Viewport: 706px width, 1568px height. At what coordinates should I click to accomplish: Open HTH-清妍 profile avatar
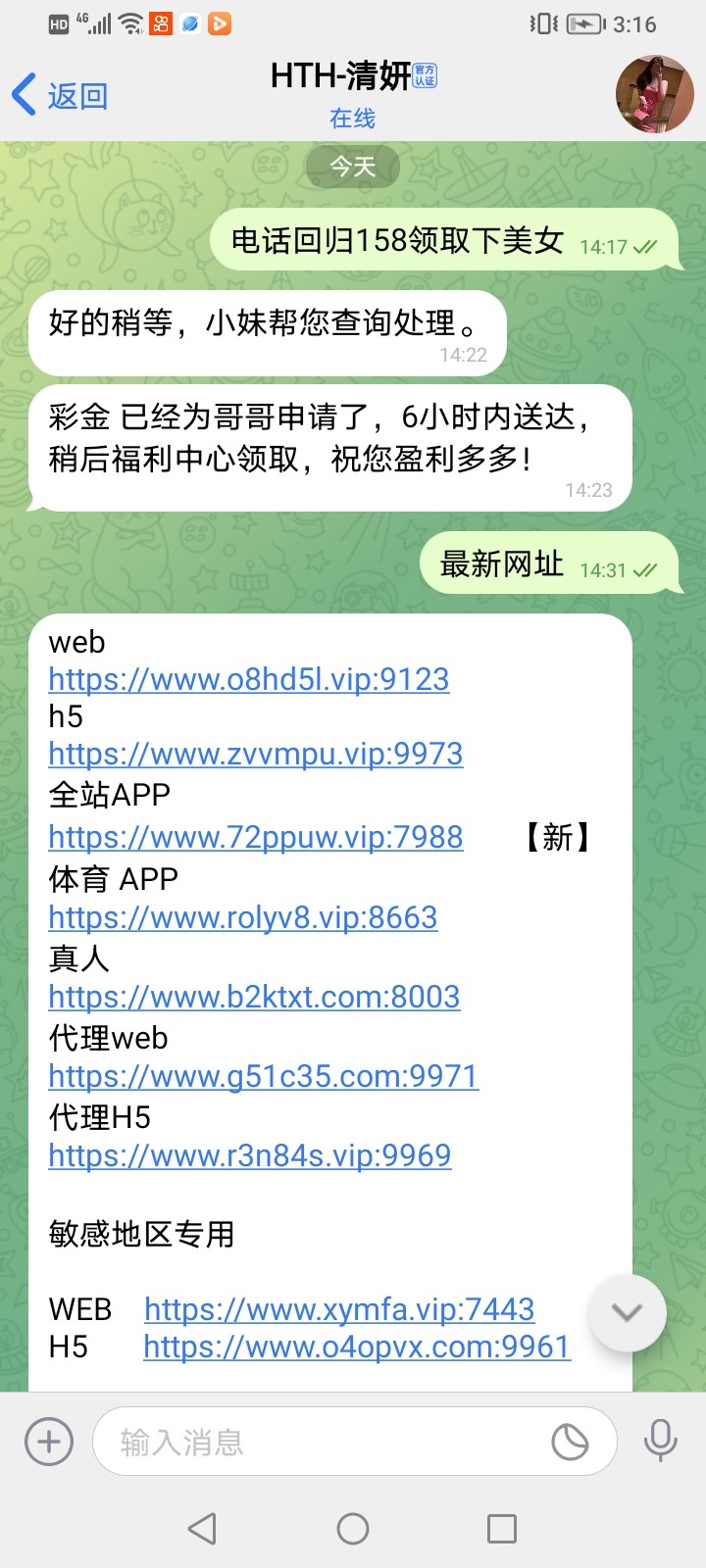(654, 94)
